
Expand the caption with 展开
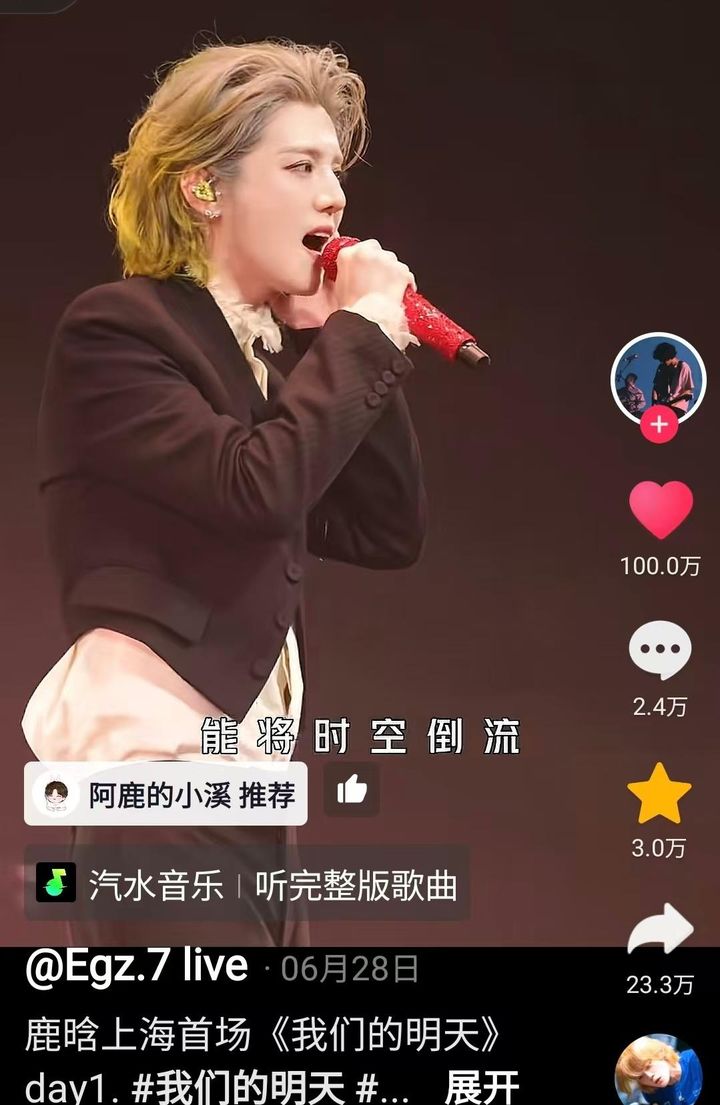pyautogui.click(x=482, y=1088)
